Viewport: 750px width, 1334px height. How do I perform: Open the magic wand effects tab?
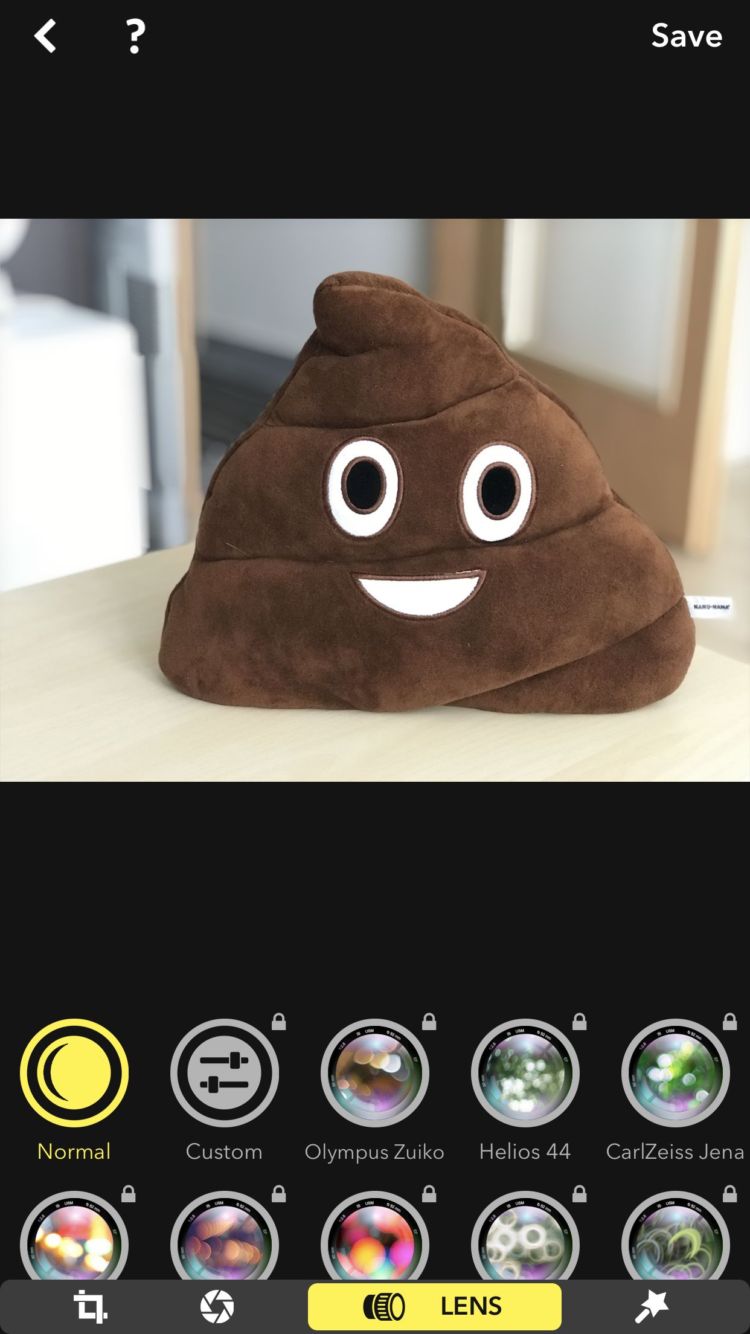(651, 1306)
